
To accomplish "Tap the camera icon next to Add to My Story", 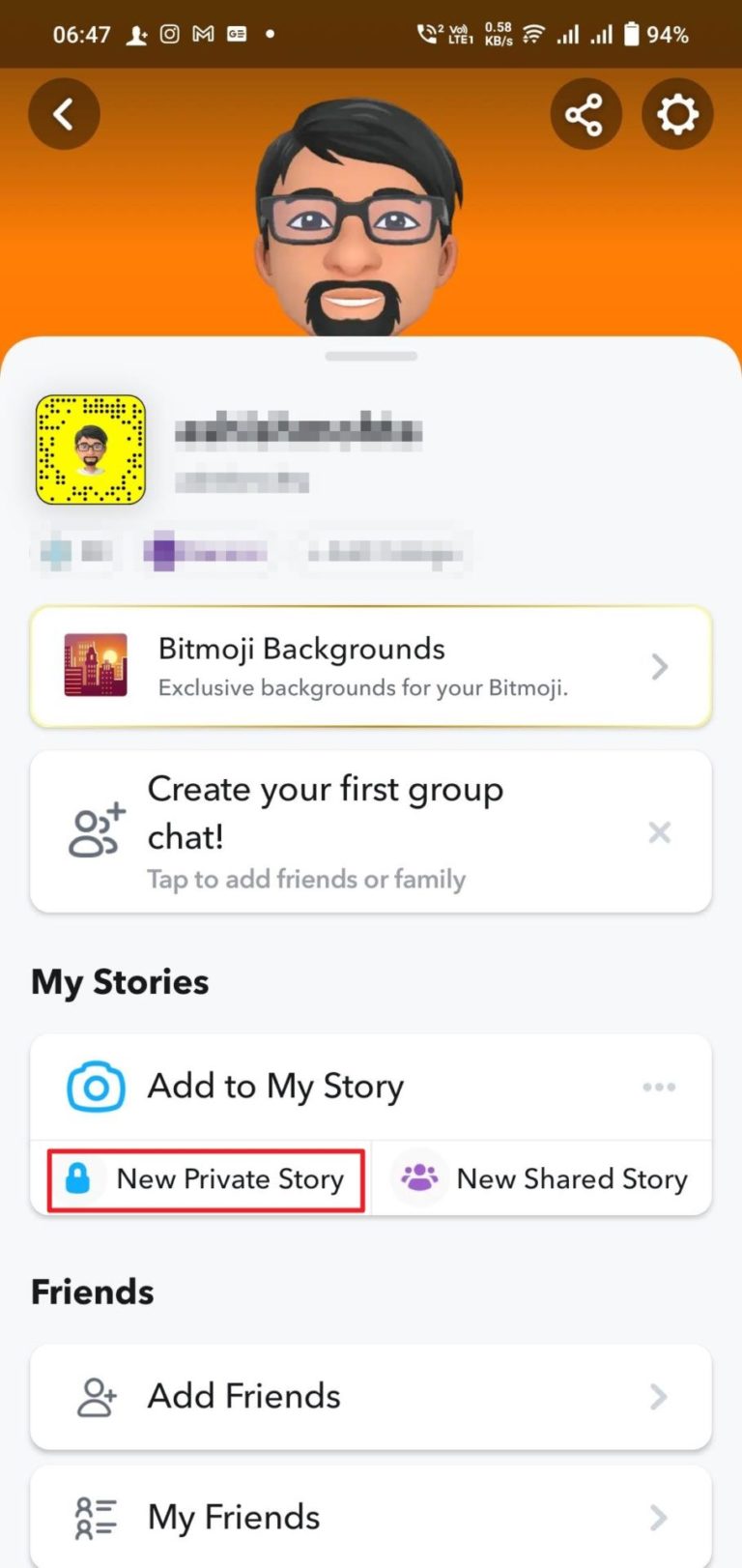I will coord(94,1086).
